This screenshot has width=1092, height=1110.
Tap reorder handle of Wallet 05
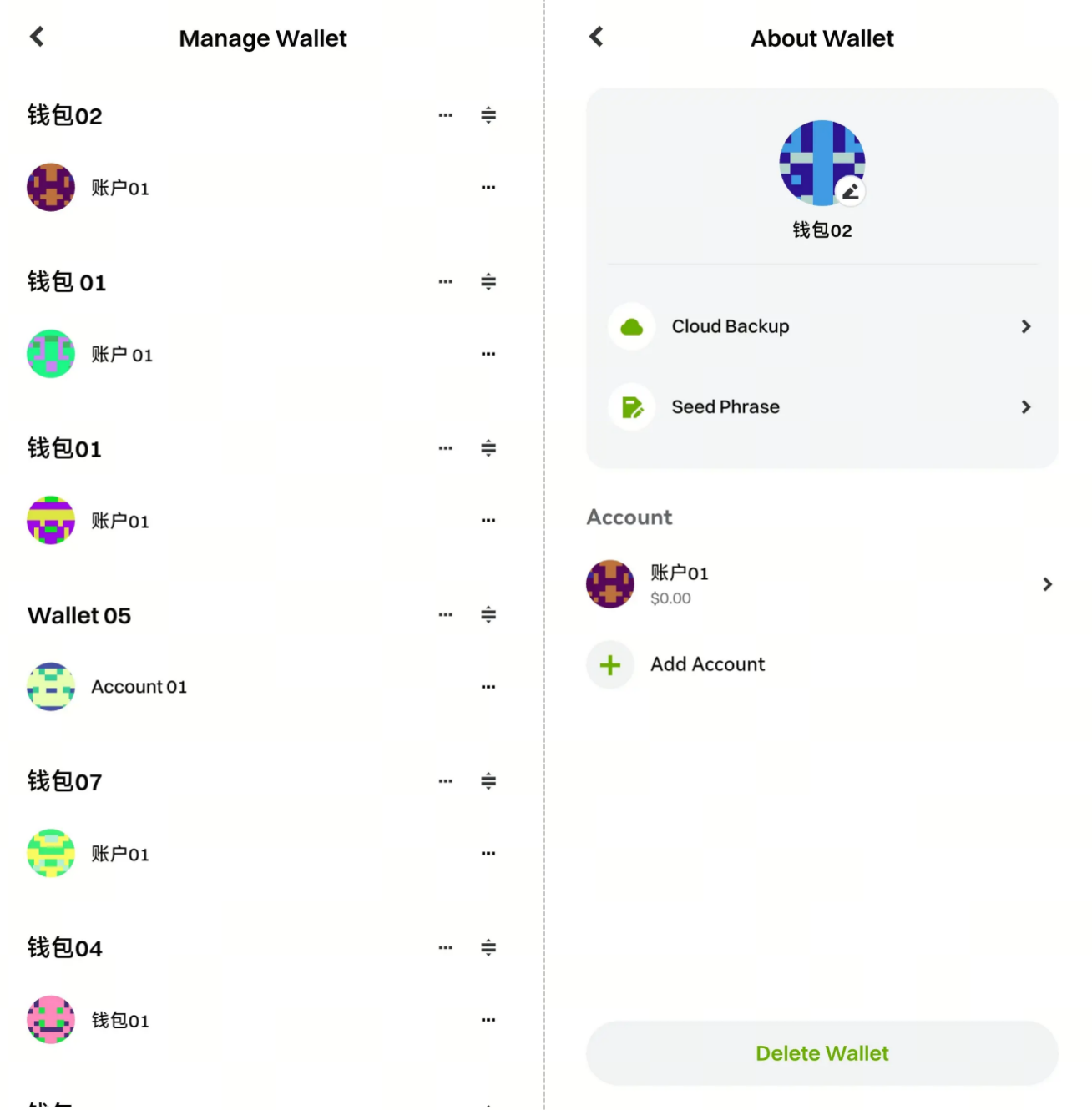[x=488, y=615]
